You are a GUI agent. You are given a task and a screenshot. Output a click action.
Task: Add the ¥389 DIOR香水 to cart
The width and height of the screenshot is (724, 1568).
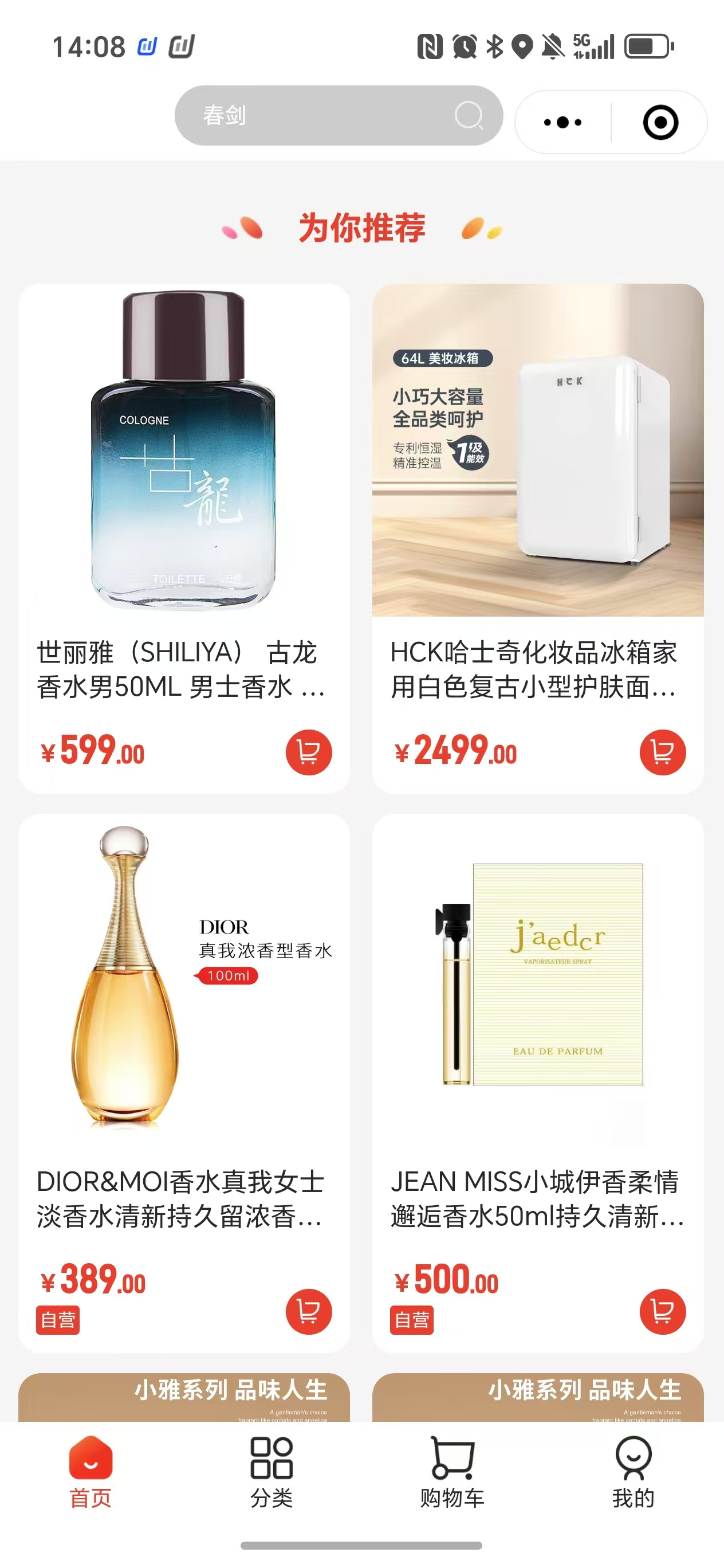click(x=309, y=1312)
